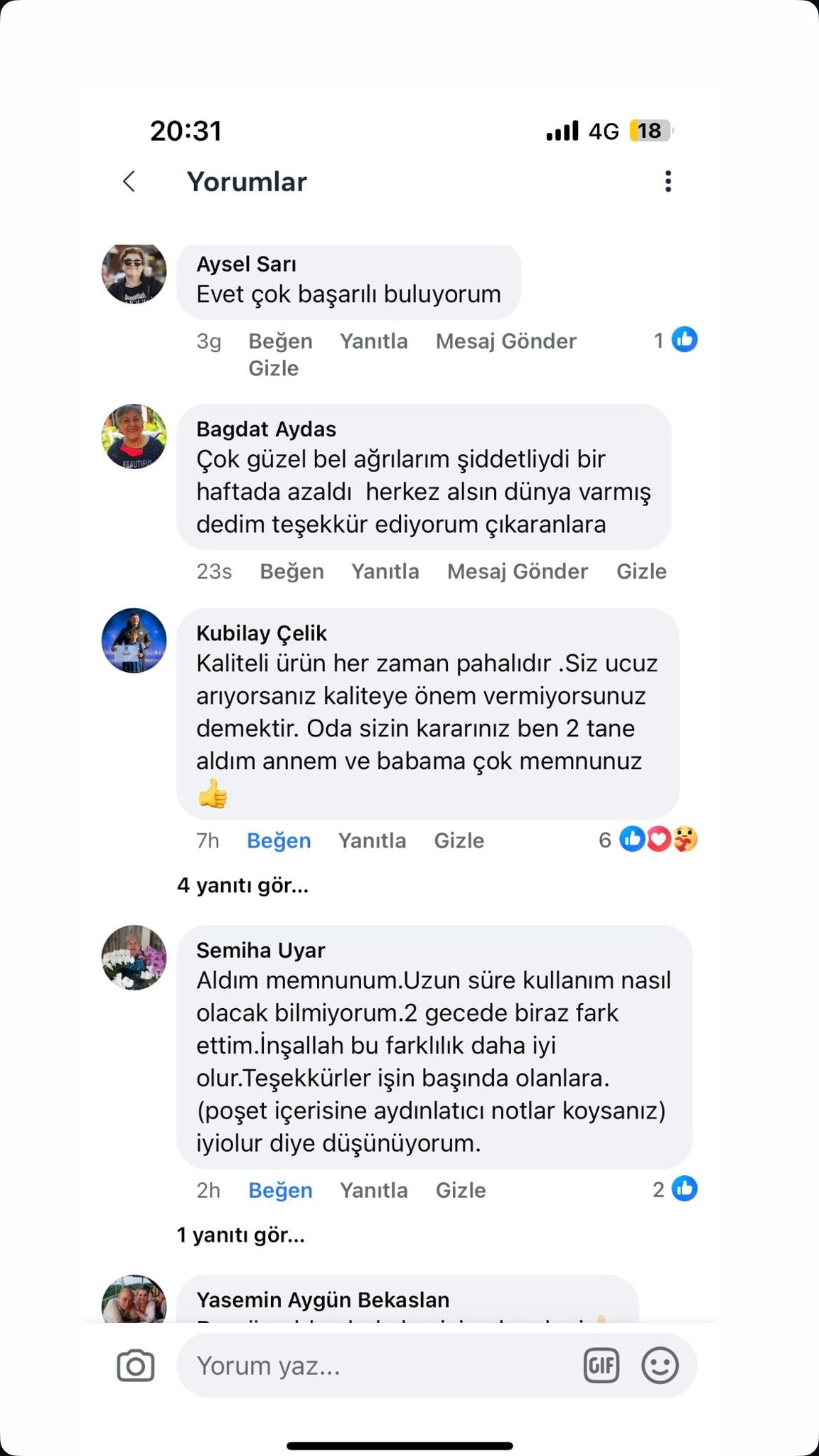
Task: Reply to Aysel Sarı with Yanıtla
Action: pos(373,341)
